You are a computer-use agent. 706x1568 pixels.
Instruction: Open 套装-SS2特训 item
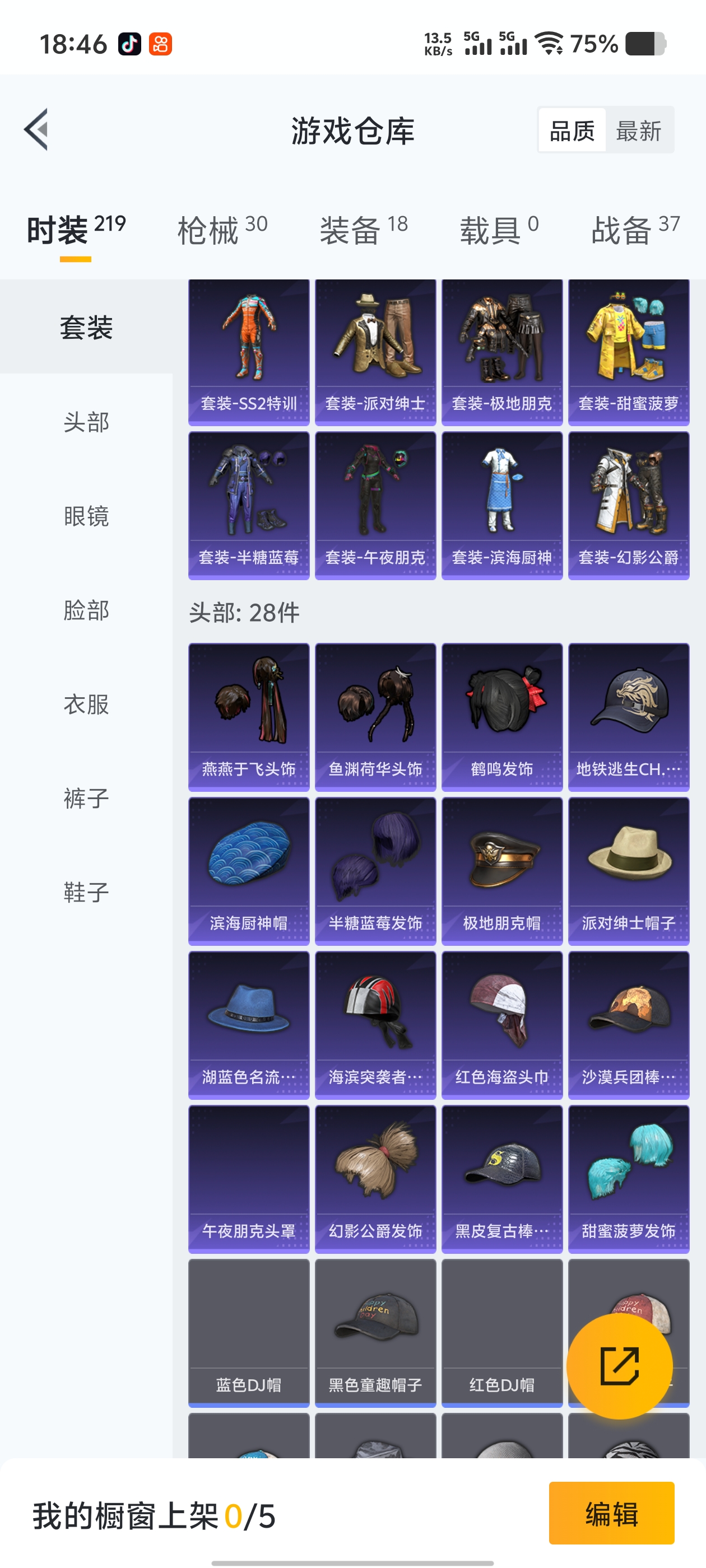pos(249,352)
